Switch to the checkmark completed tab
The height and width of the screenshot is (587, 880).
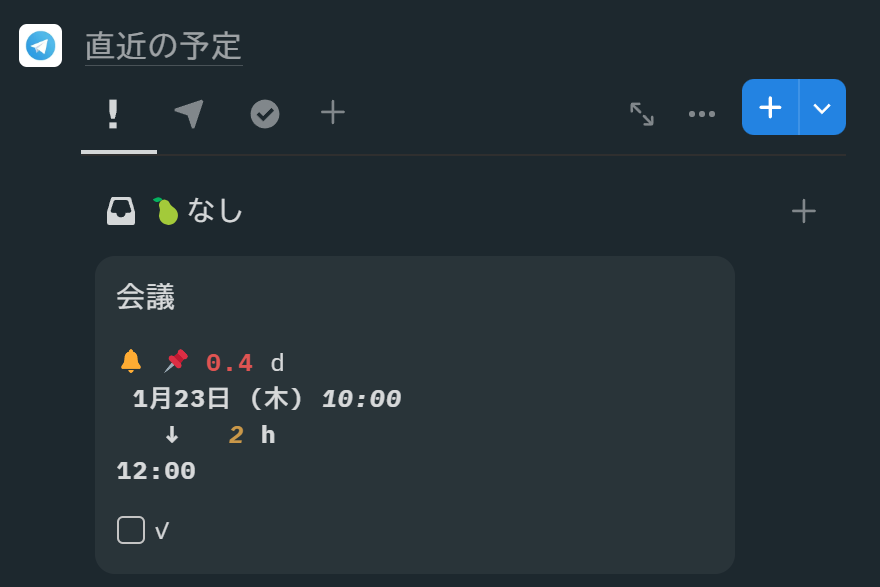point(265,114)
